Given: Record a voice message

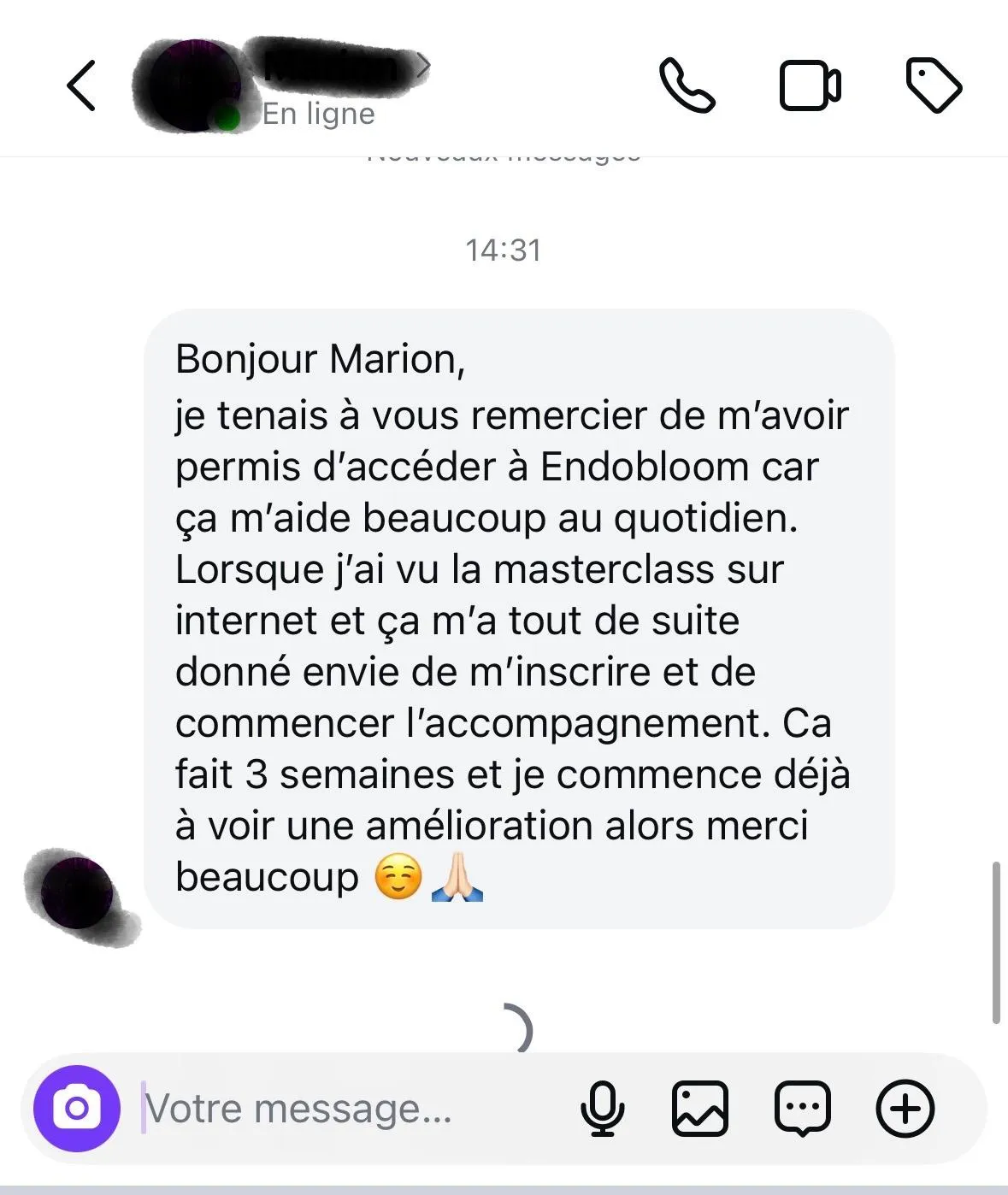Looking at the screenshot, I should point(602,1109).
